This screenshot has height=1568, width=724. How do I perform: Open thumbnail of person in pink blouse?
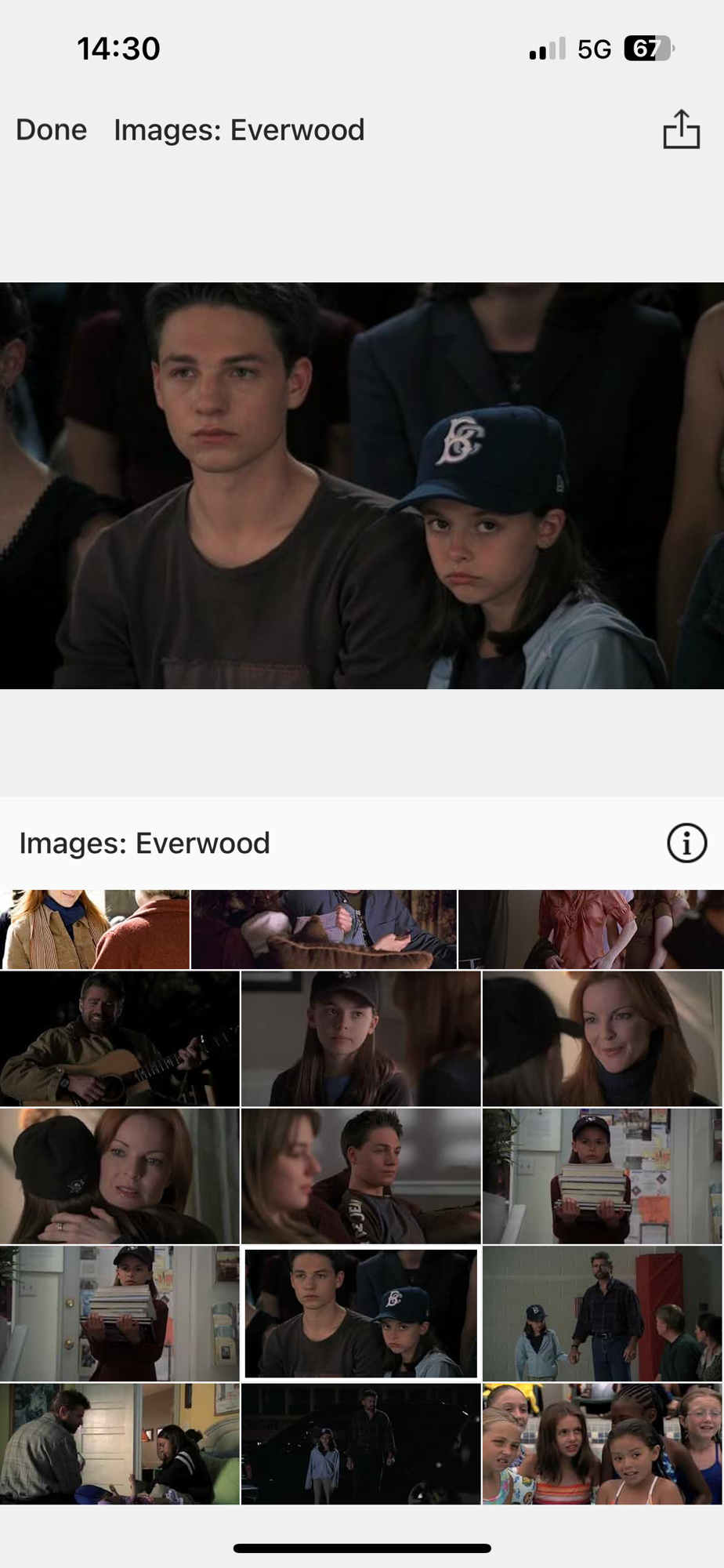click(x=591, y=929)
